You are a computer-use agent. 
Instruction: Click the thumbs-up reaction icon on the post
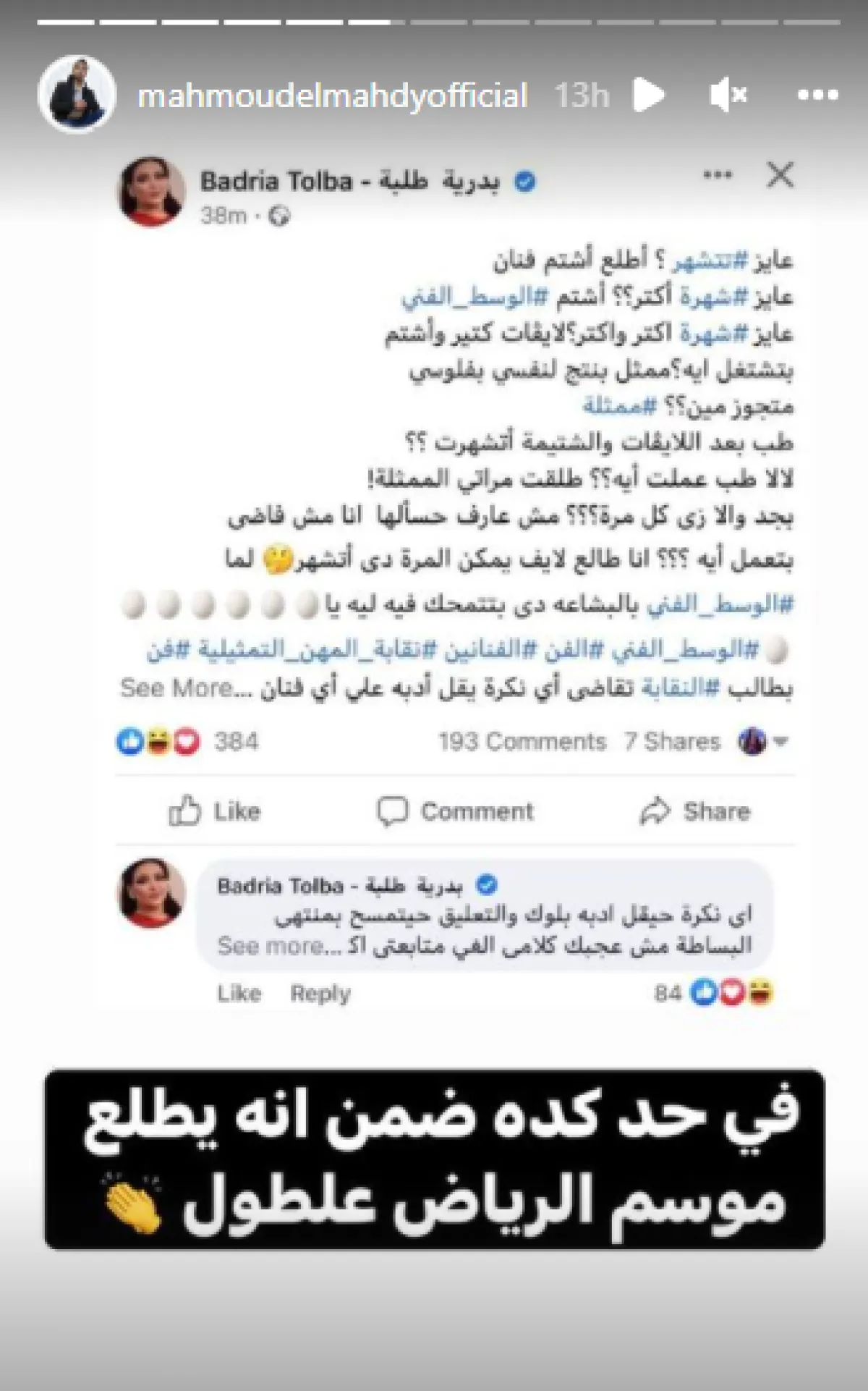point(130,740)
